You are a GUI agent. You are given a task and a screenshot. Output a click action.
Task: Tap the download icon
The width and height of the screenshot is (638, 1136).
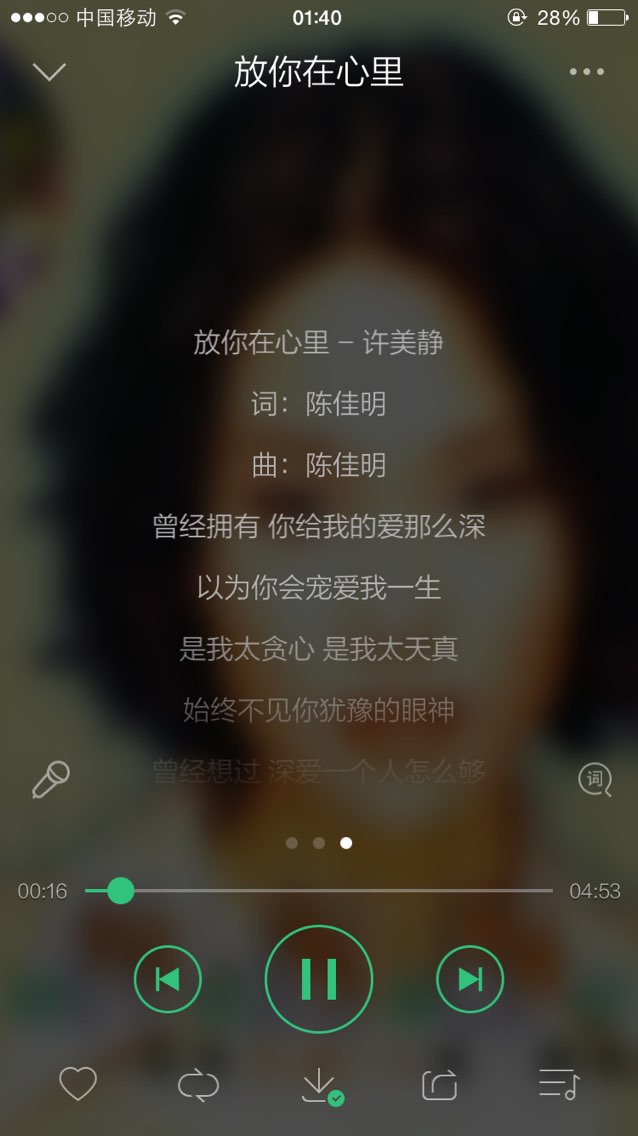click(x=319, y=1085)
